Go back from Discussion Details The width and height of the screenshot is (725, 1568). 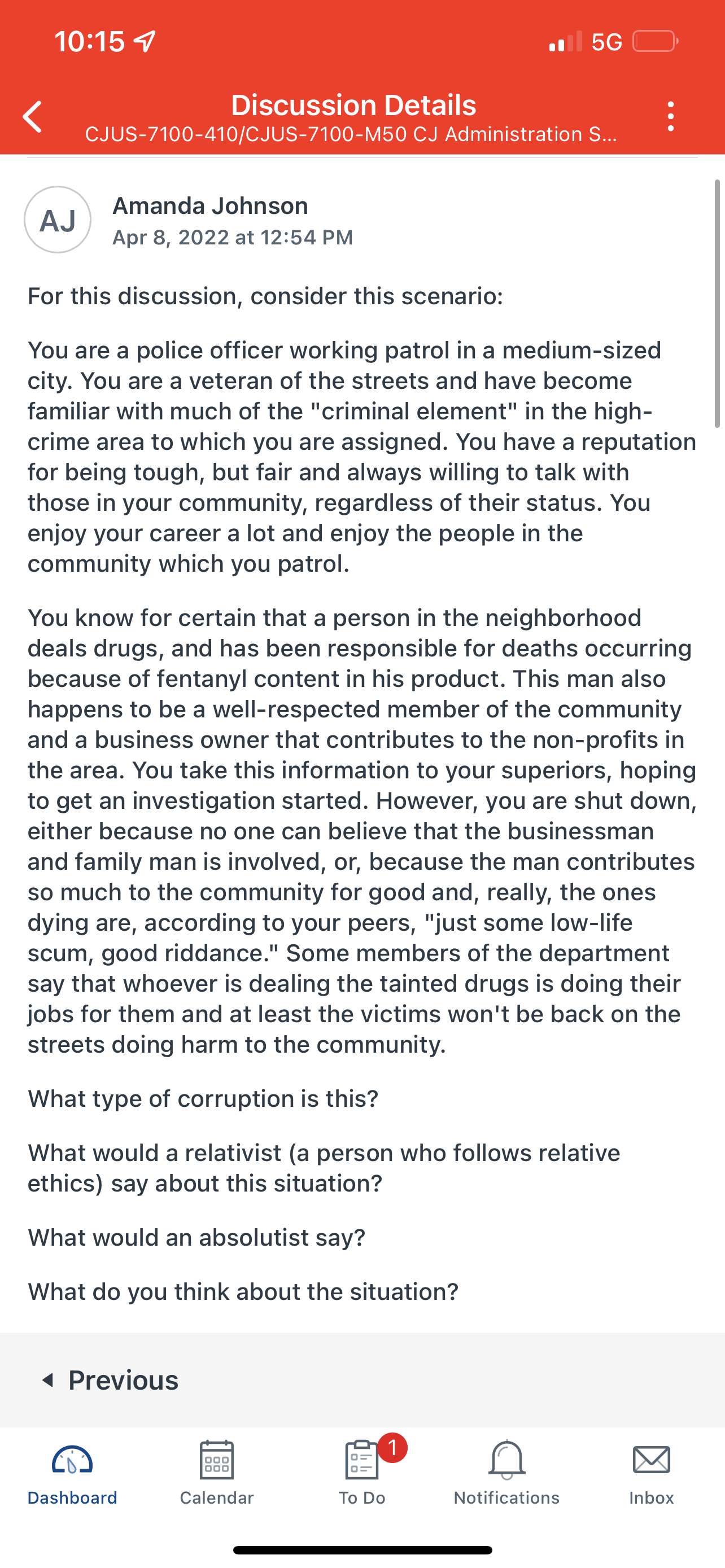[32, 116]
